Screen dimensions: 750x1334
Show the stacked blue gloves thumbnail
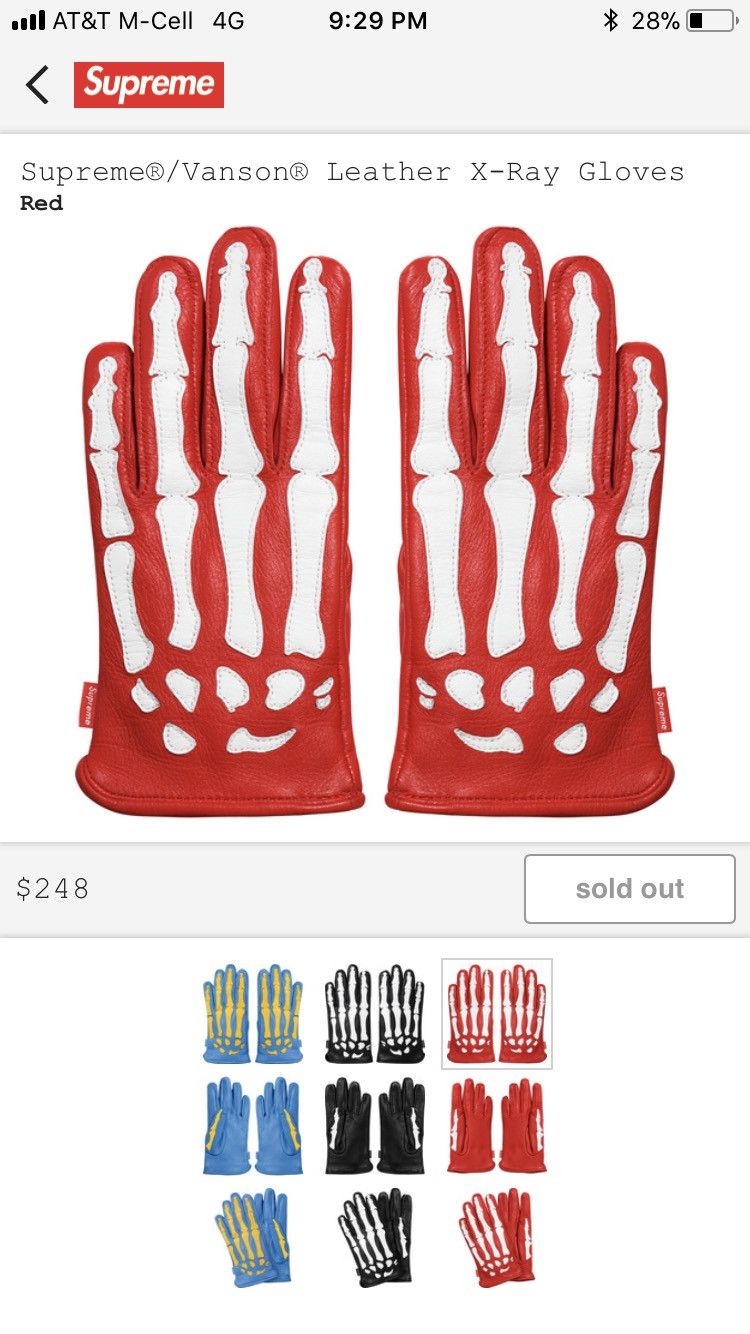[252, 1236]
